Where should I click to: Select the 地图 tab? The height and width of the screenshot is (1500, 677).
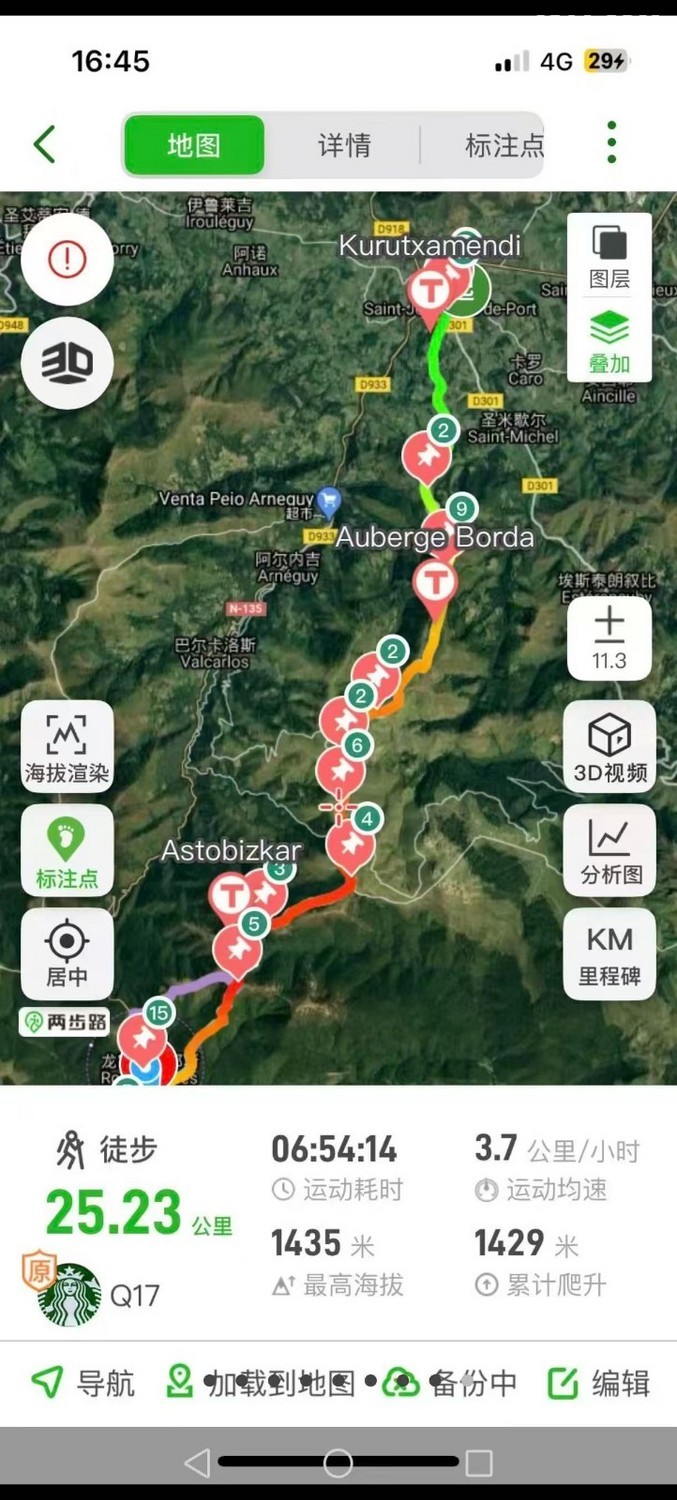click(x=194, y=146)
